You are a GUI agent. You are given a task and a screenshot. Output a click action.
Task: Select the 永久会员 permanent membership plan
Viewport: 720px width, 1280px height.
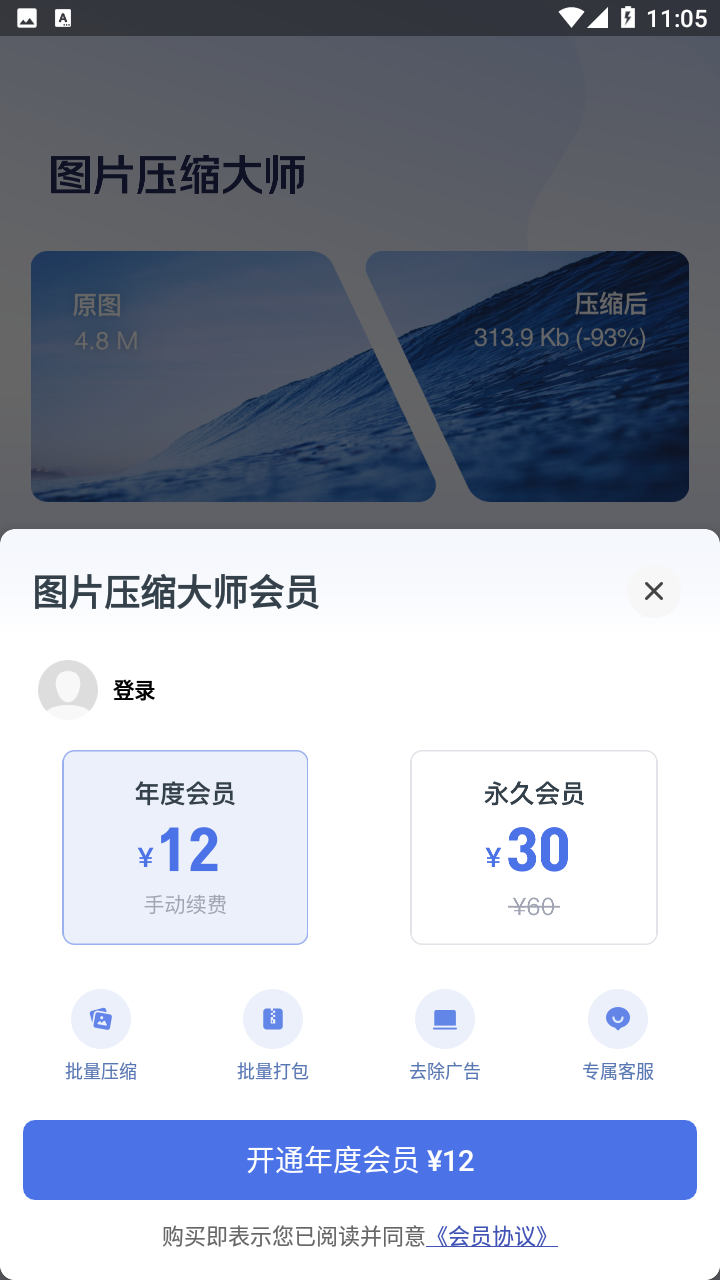533,846
